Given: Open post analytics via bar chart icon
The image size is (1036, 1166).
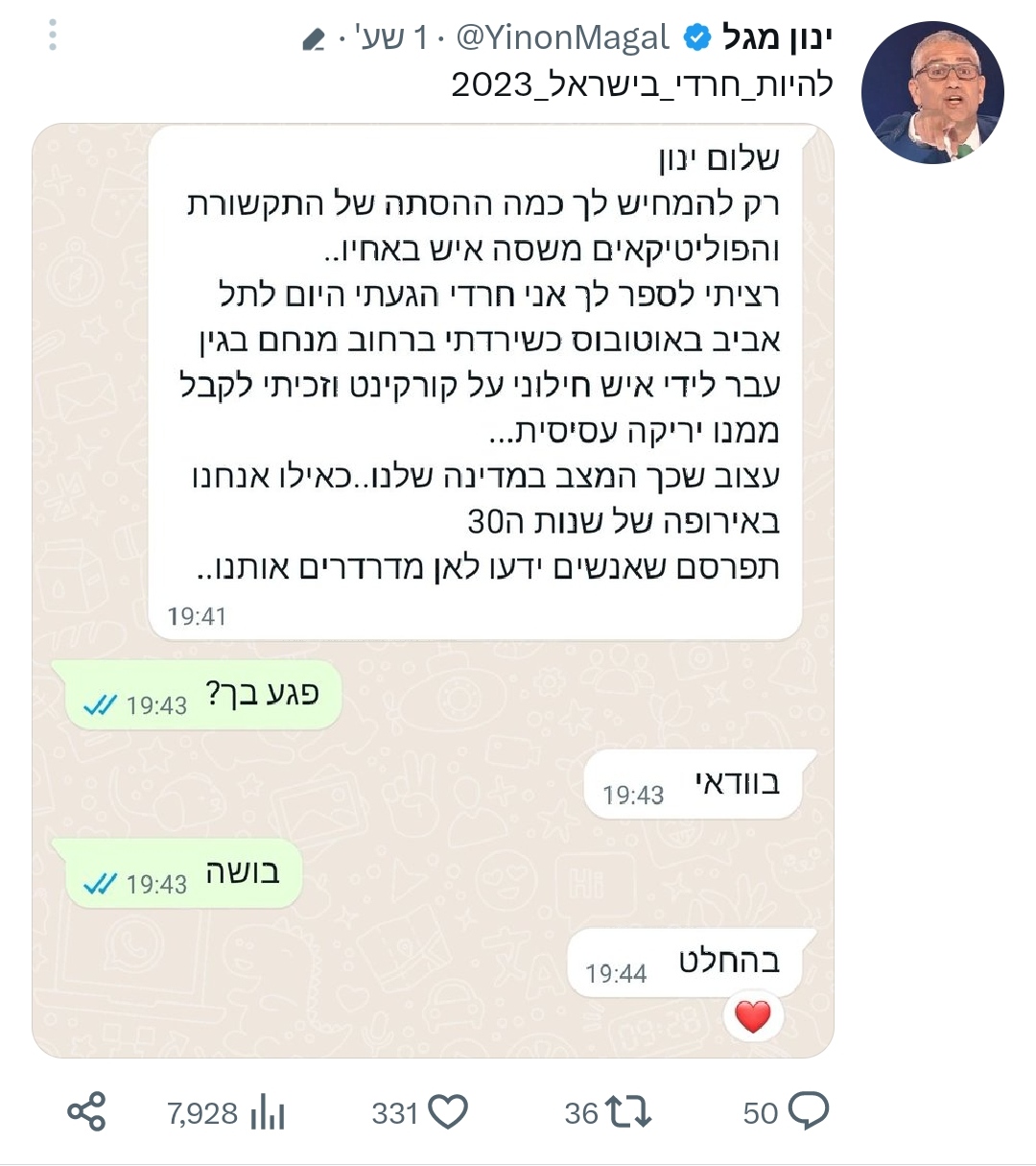Looking at the screenshot, I should (x=269, y=1113).
